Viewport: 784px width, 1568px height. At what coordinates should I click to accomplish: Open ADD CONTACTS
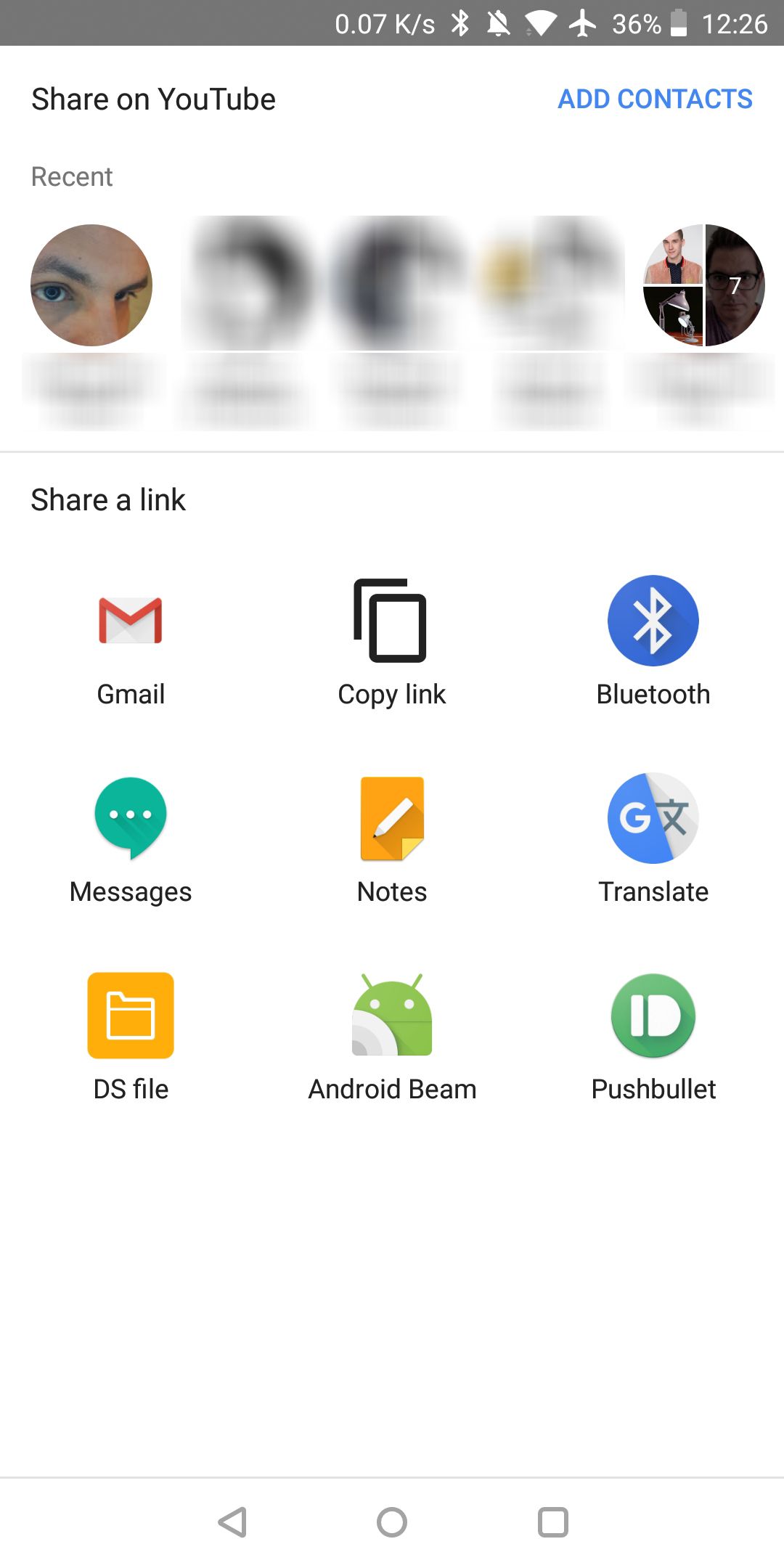[x=655, y=99]
